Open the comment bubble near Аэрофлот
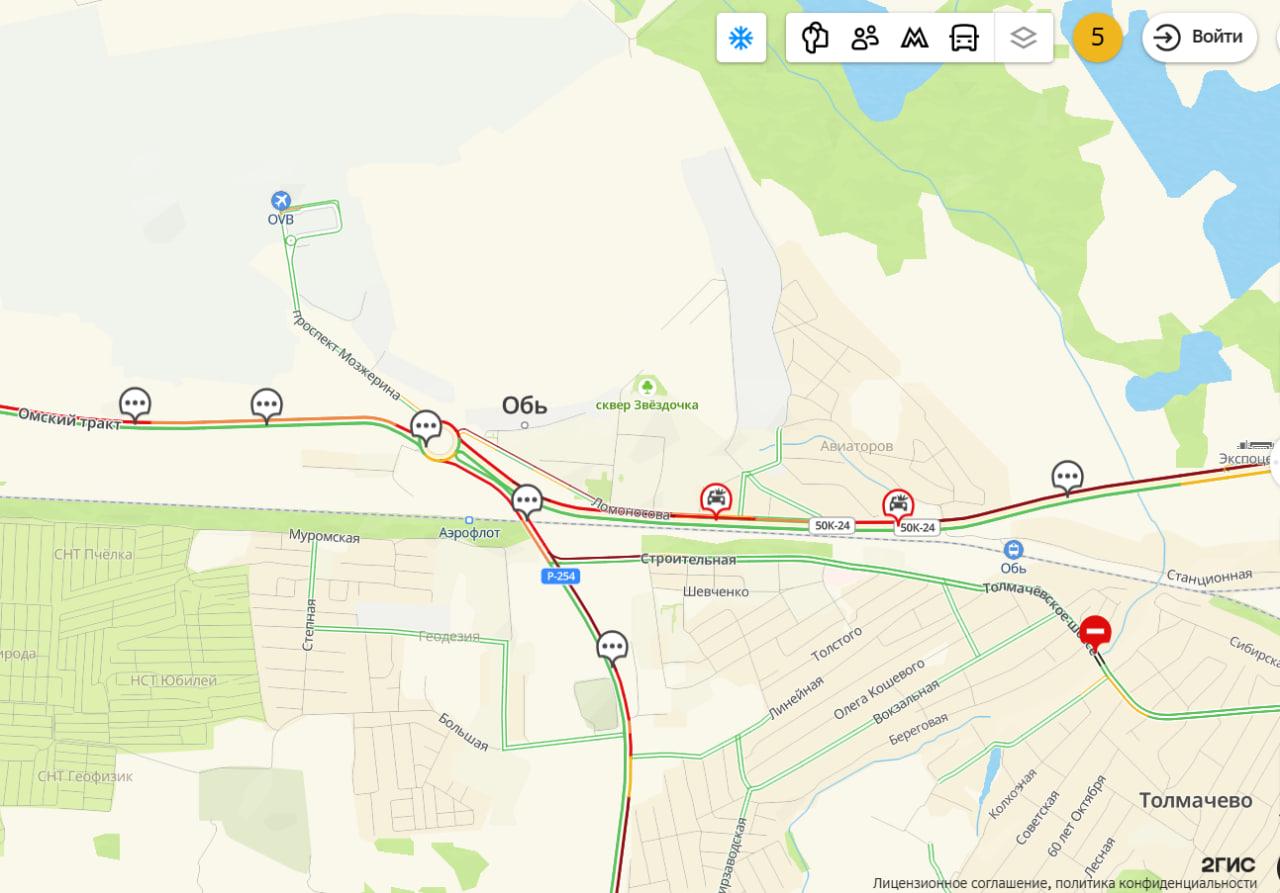1280x893 pixels. point(527,498)
